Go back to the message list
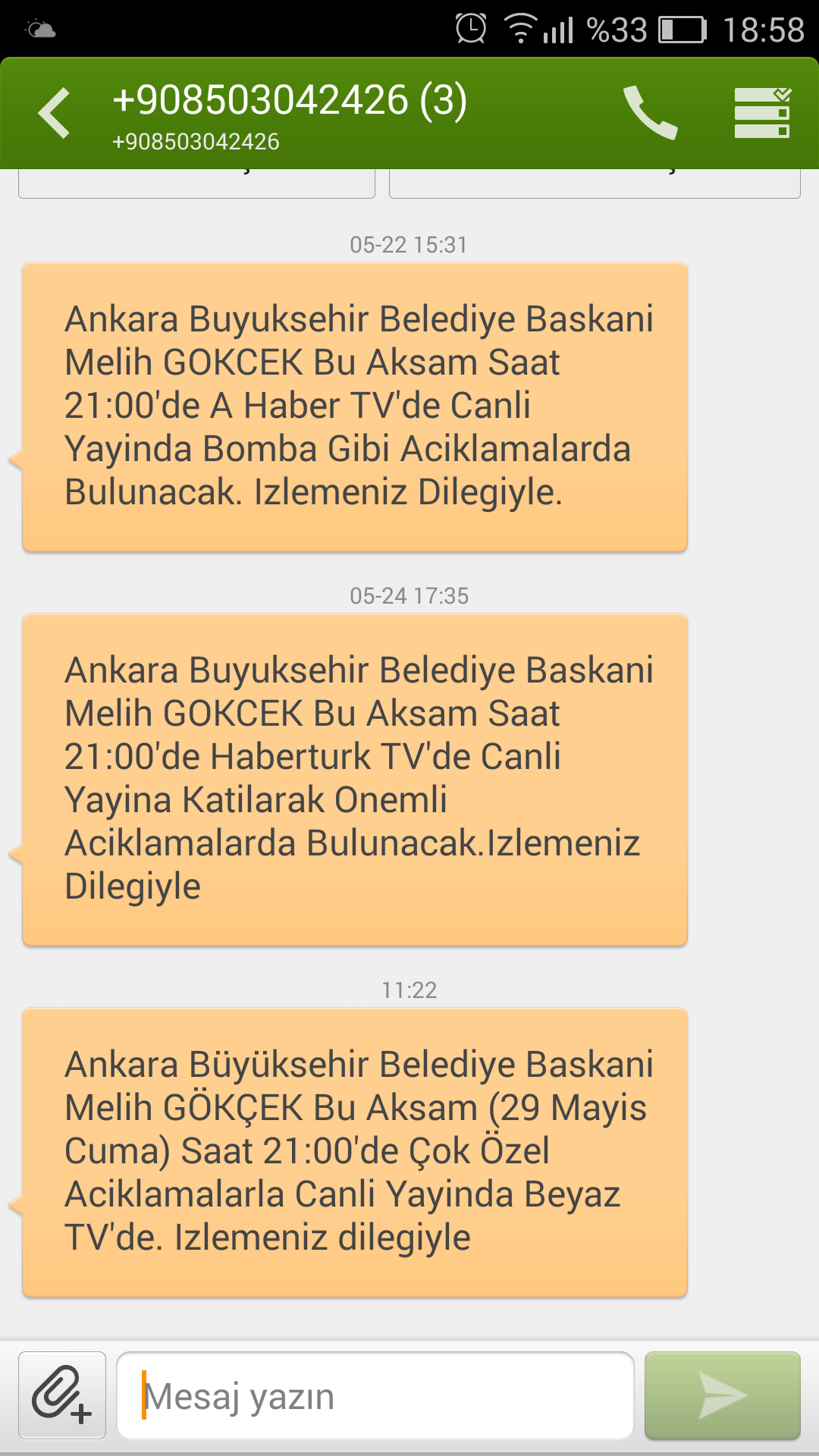The width and height of the screenshot is (819, 1456). point(55,113)
